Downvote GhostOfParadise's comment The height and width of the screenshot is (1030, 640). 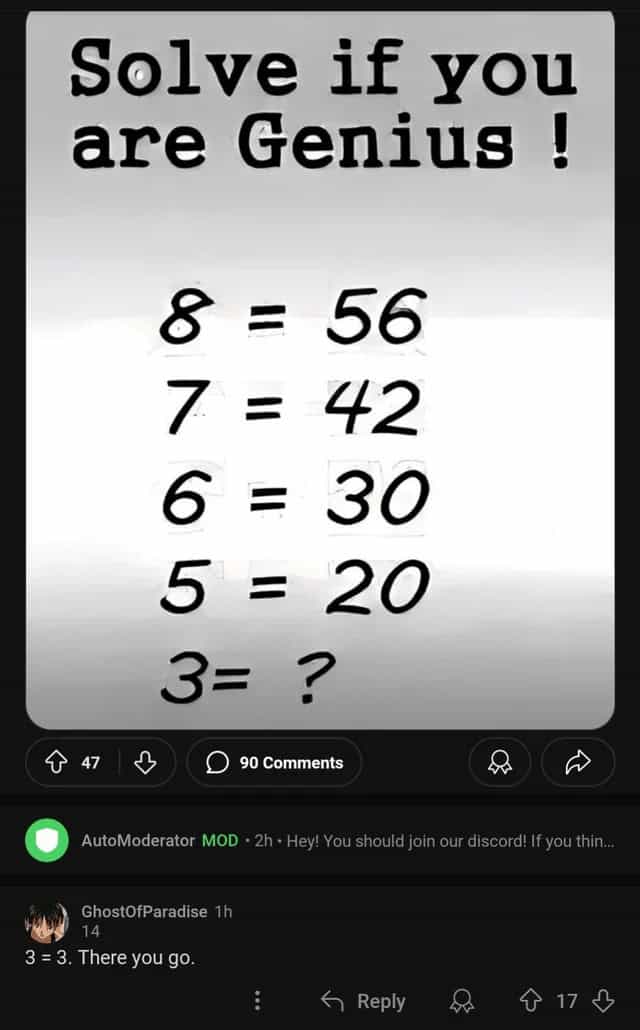(603, 1000)
